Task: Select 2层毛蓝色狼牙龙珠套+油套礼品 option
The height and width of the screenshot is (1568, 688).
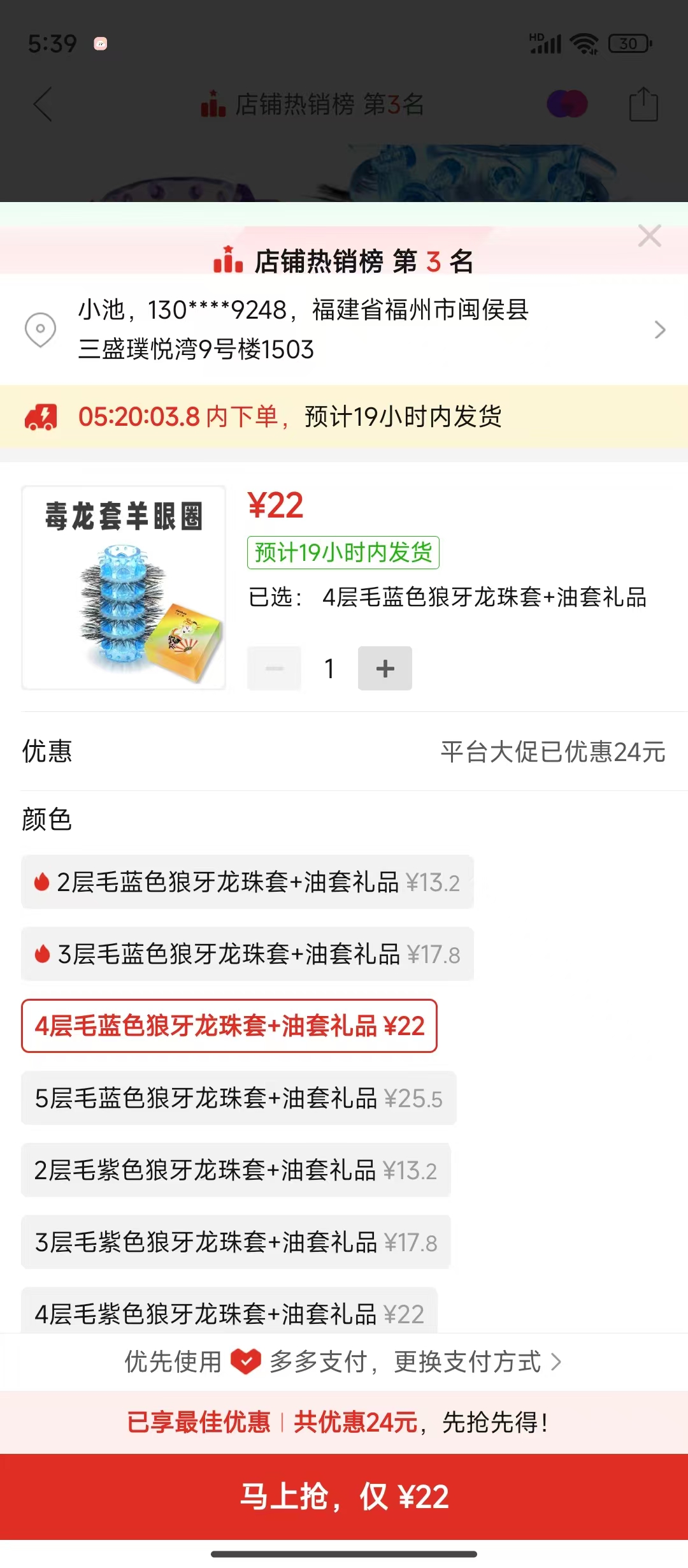Action: click(247, 882)
